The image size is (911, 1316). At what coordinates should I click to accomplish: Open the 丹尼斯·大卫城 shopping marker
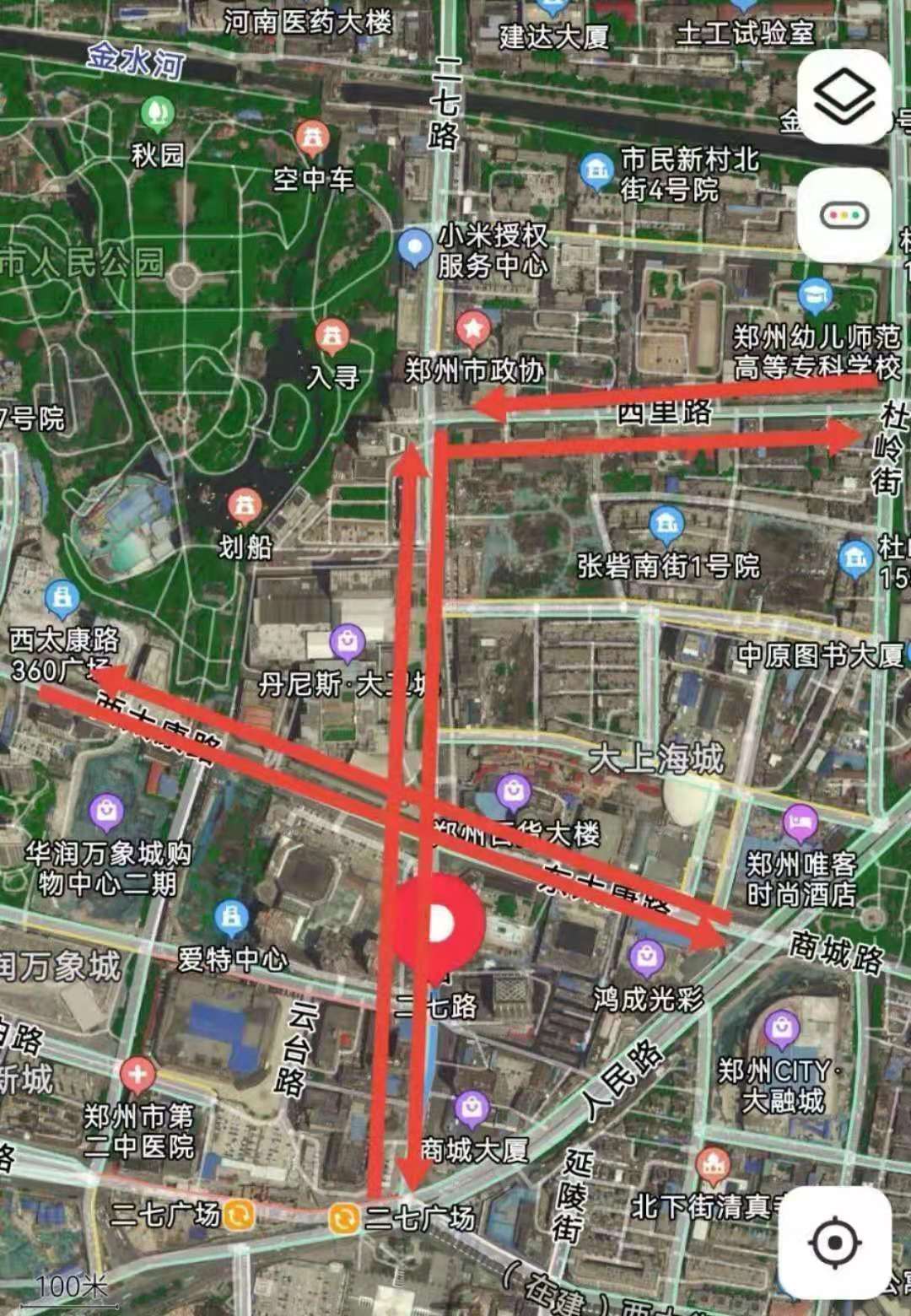point(347,643)
